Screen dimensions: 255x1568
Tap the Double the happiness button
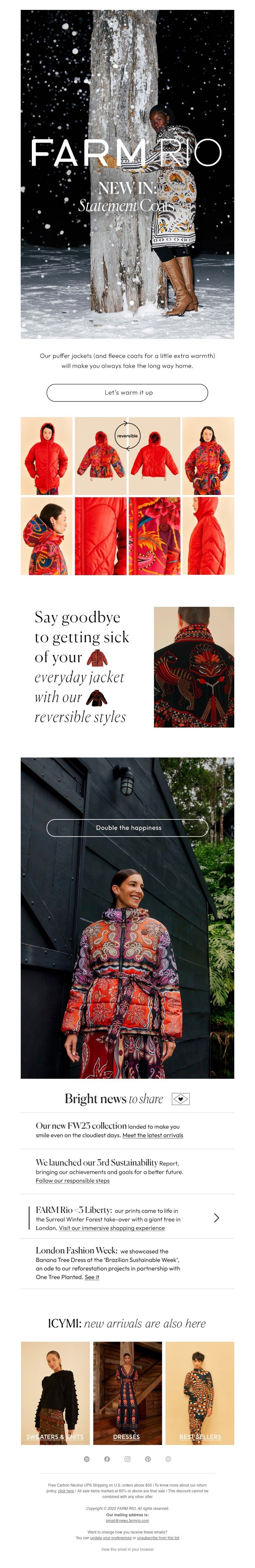coord(127,828)
